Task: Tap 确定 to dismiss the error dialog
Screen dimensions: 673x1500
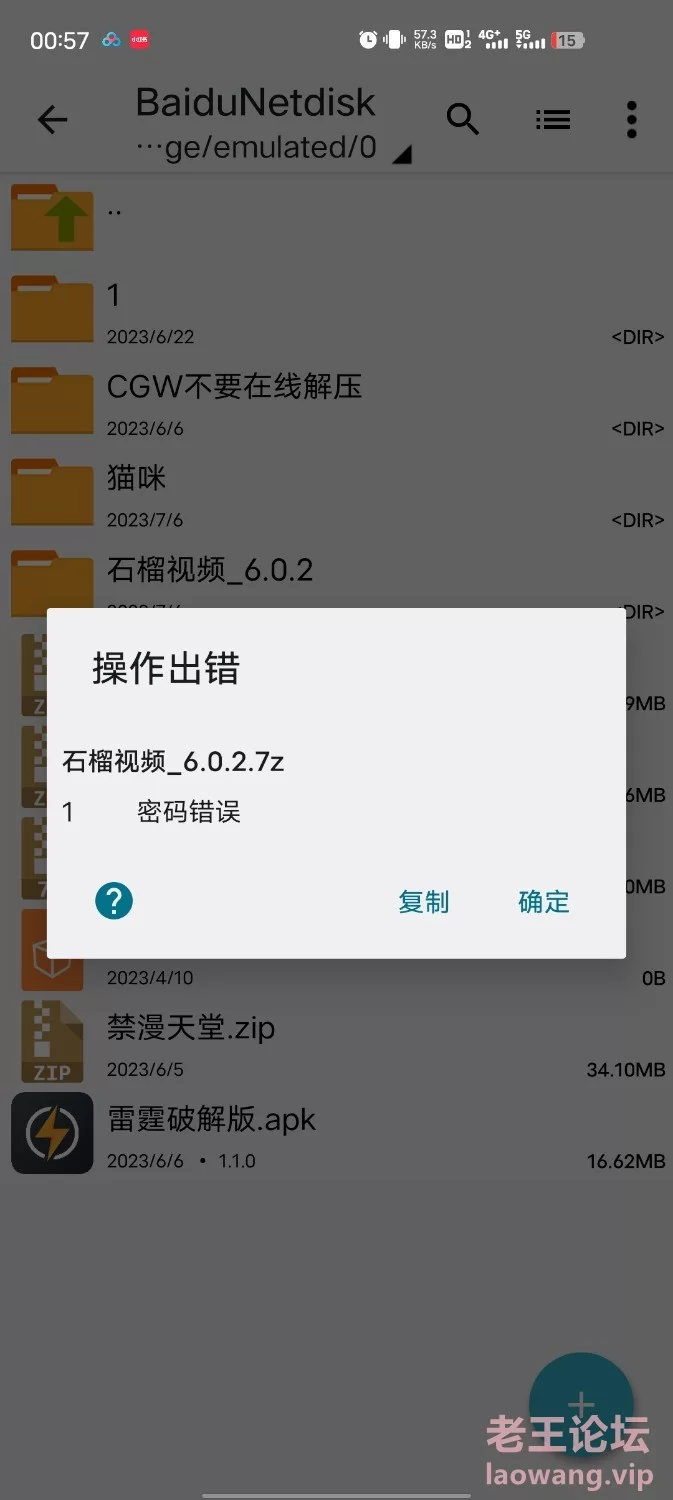Action: pos(544,902)
